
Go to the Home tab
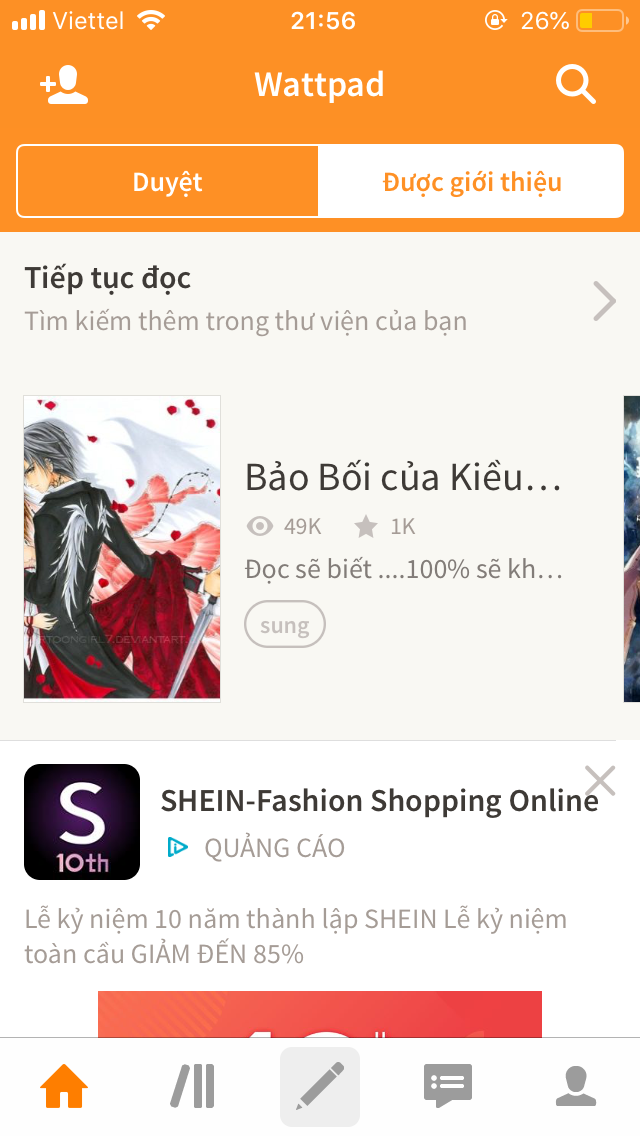pos(64,1086)
